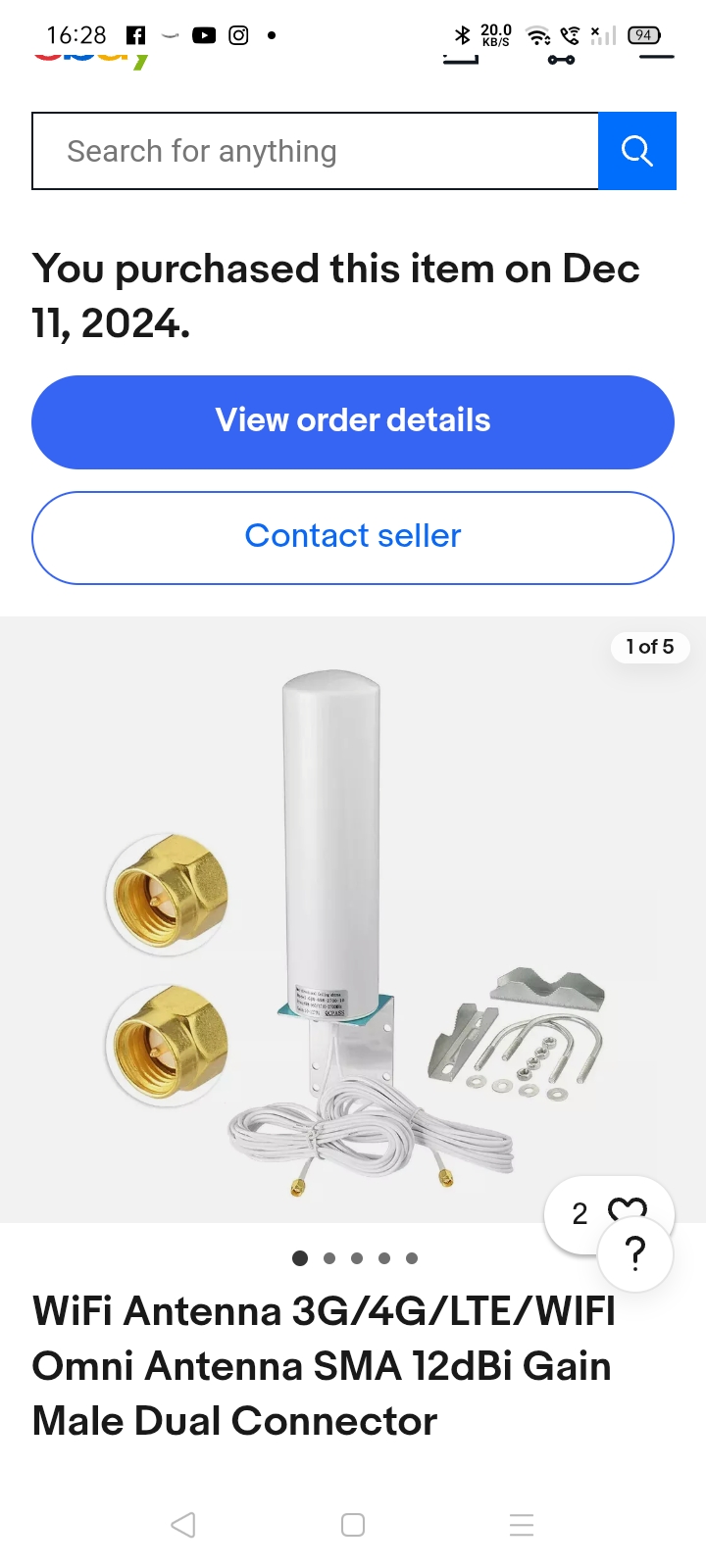View order details for this purchase
Viewport: 706px width, 1568px height.
[x=353, y=421]
